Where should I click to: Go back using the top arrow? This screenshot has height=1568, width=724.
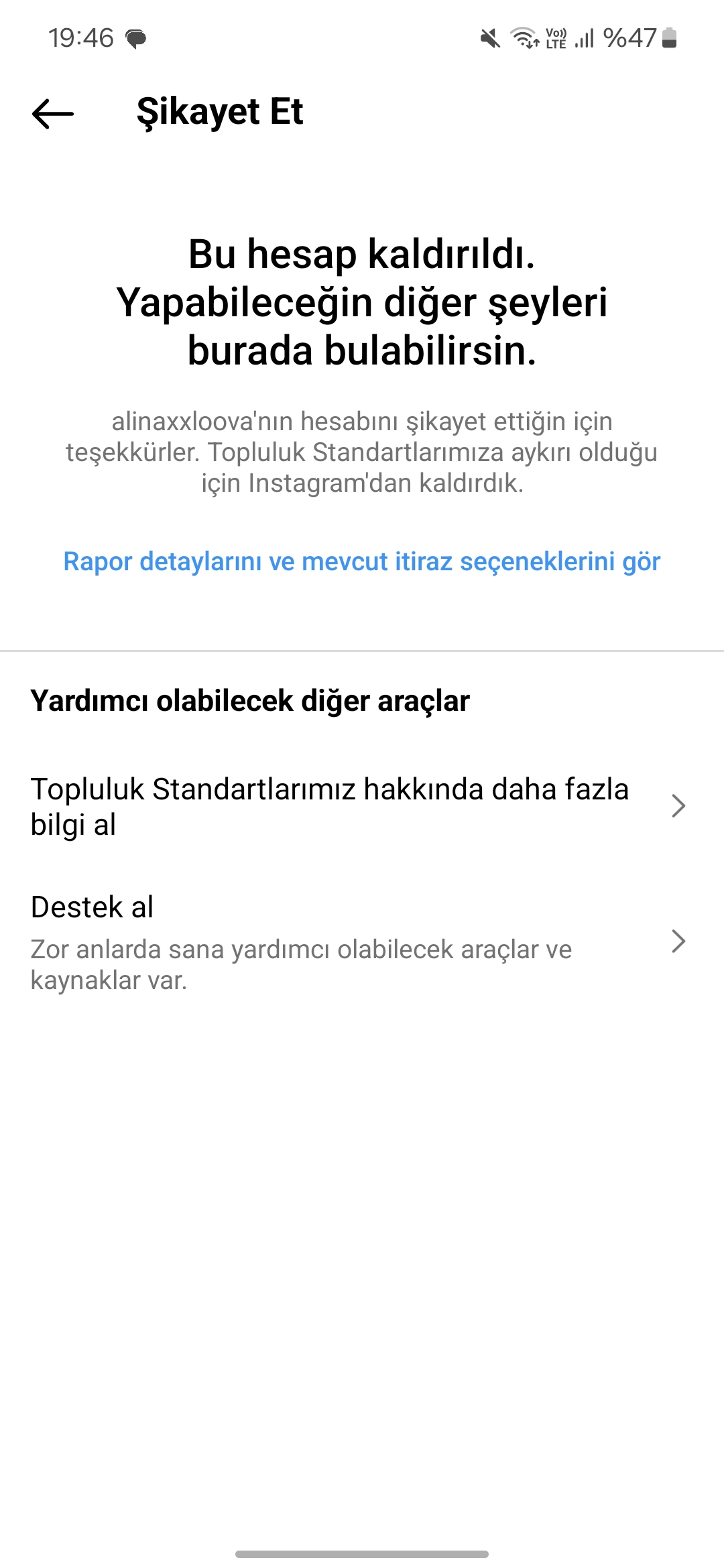tap(53, 113)
